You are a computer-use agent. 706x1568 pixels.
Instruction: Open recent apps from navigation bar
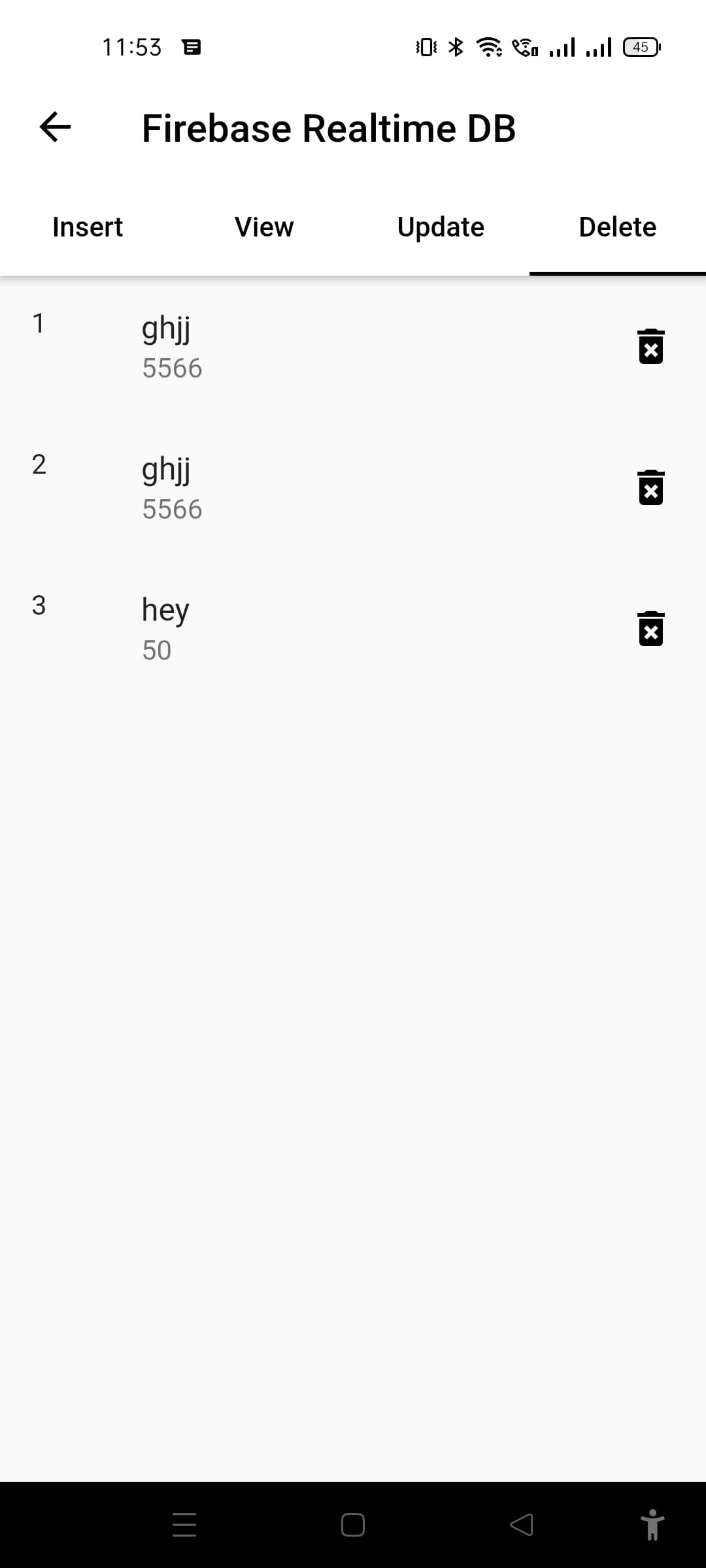pos(184,1525)
